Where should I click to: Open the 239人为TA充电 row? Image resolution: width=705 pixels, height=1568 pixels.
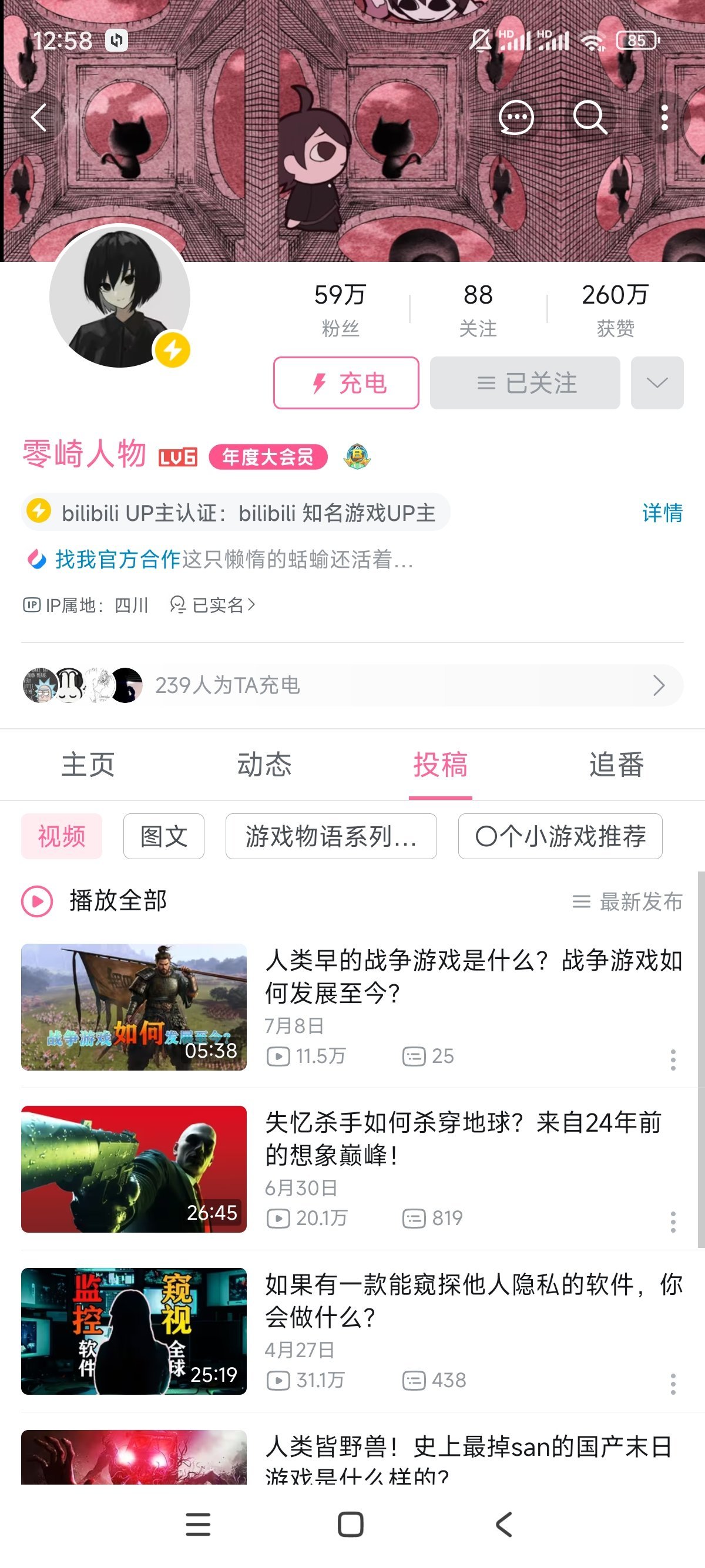352,685
